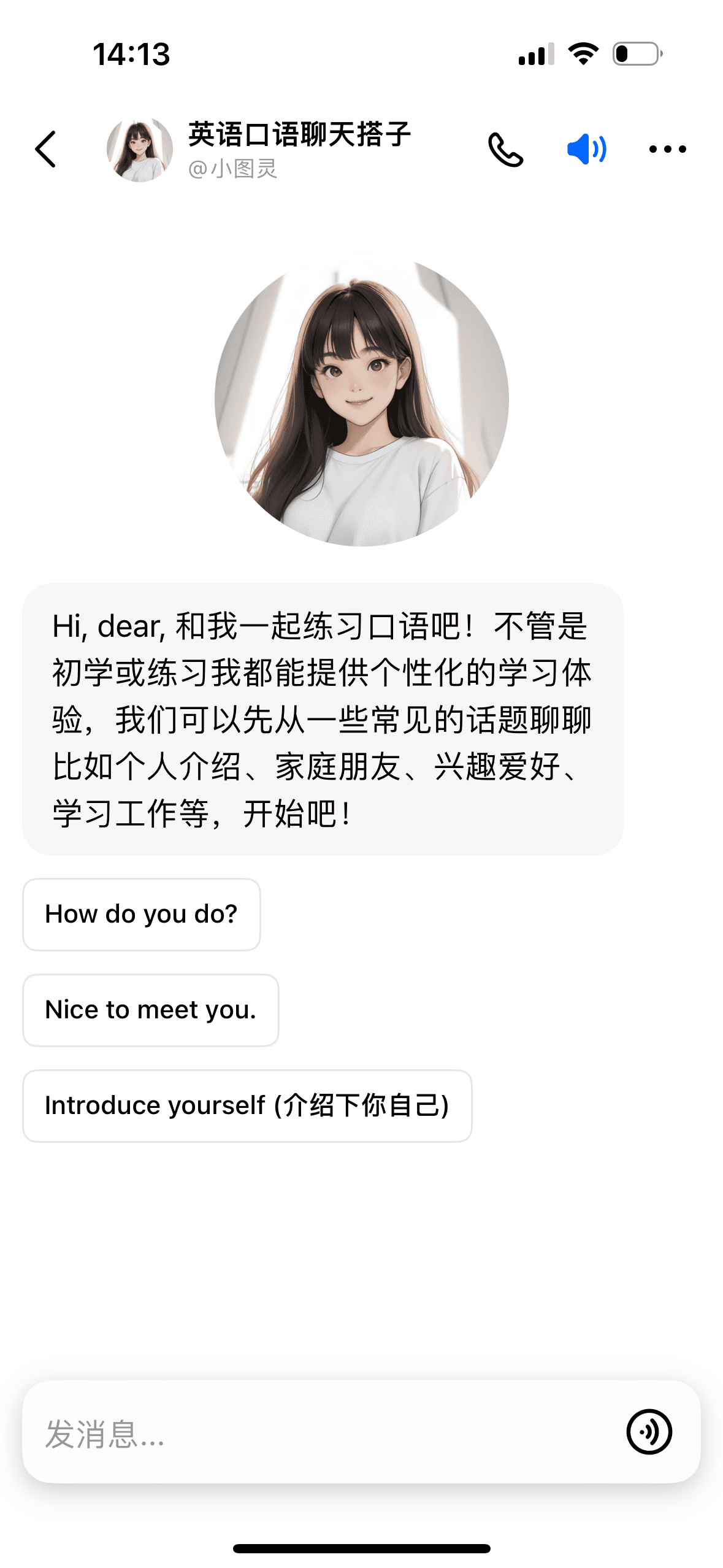Toggle the blue speaker sound icon
Image resolution: width=723 pixels, height=1568 pixels.
[586, 149]
